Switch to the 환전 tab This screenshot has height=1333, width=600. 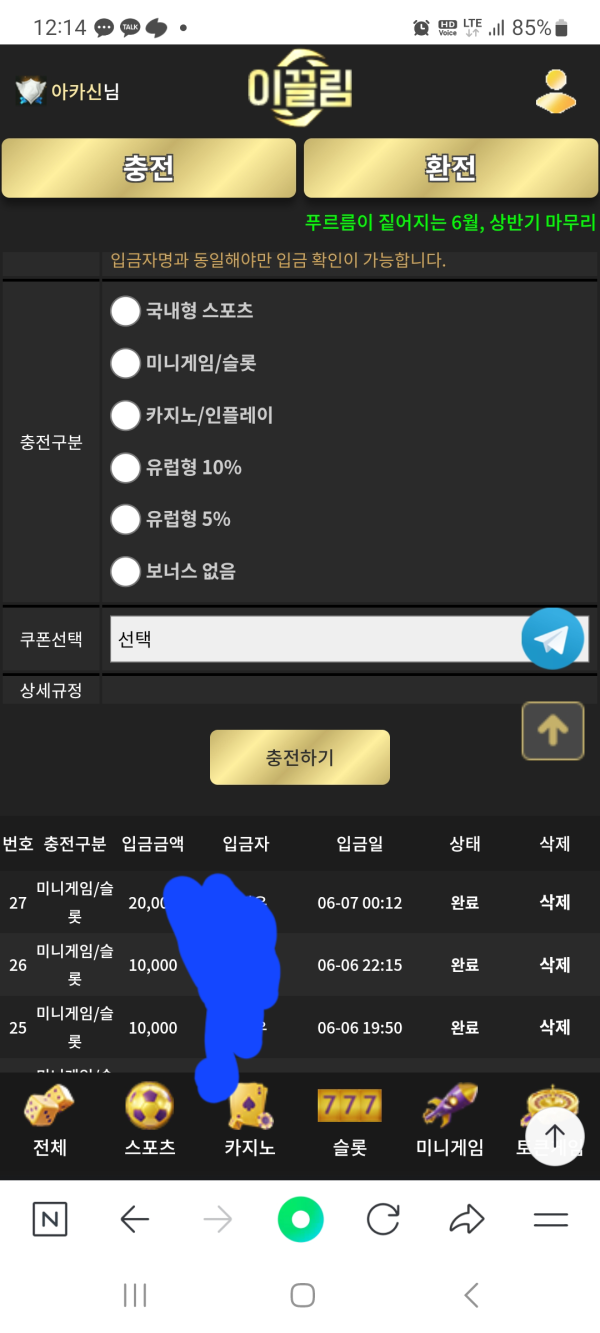tap(450, 168)
